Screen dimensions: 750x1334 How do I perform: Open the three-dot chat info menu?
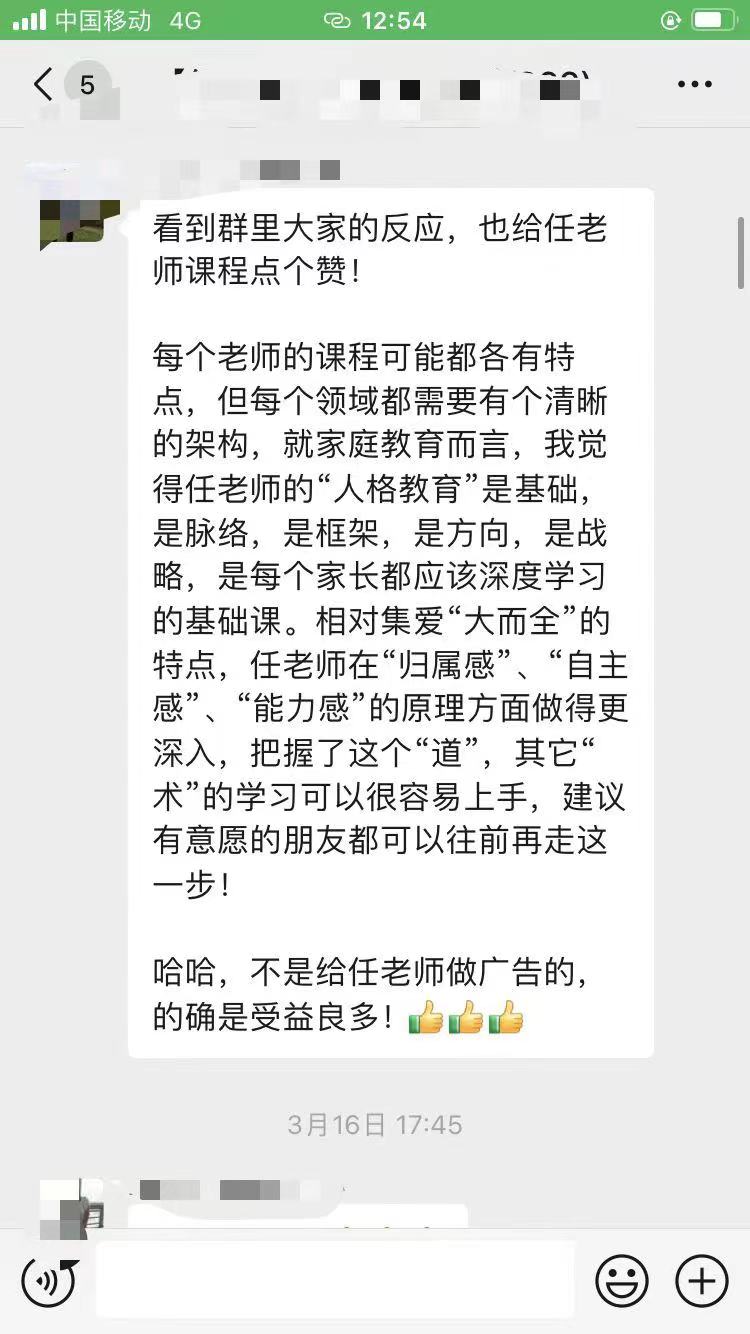click(694, 85)
